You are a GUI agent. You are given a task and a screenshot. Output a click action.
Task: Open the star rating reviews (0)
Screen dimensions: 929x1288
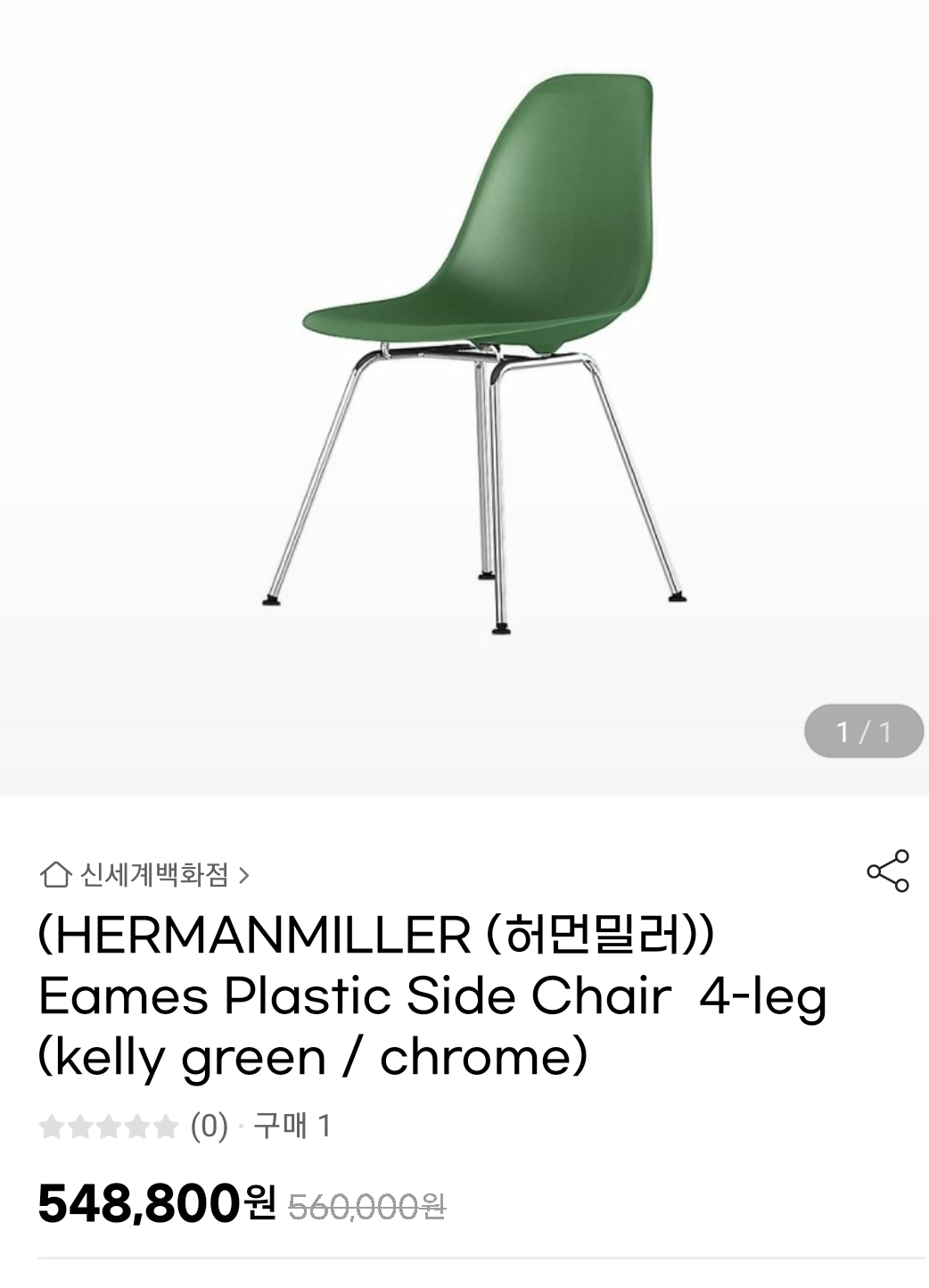coord(134,1127)
